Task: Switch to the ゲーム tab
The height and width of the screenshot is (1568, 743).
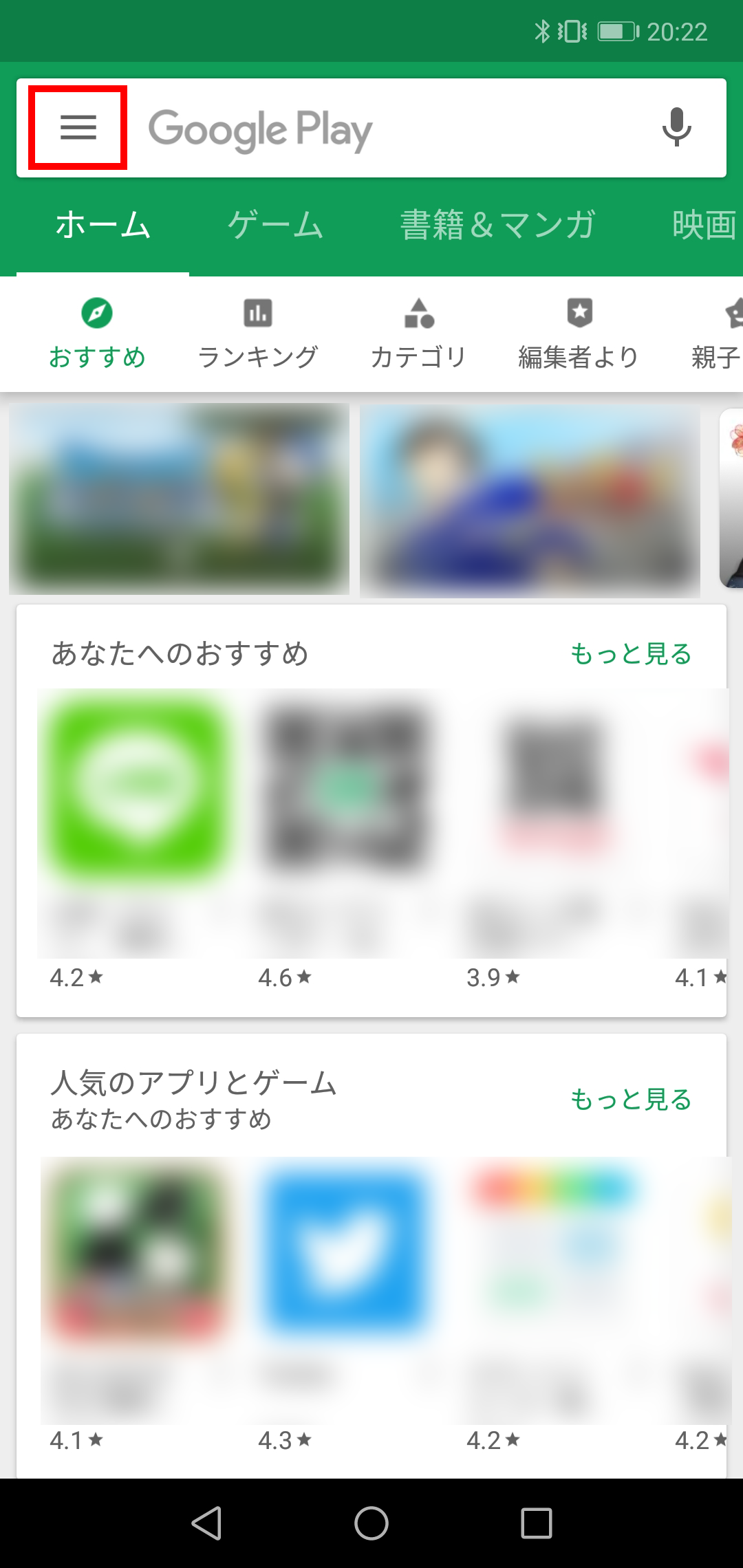Action: (x=276, y=225)
